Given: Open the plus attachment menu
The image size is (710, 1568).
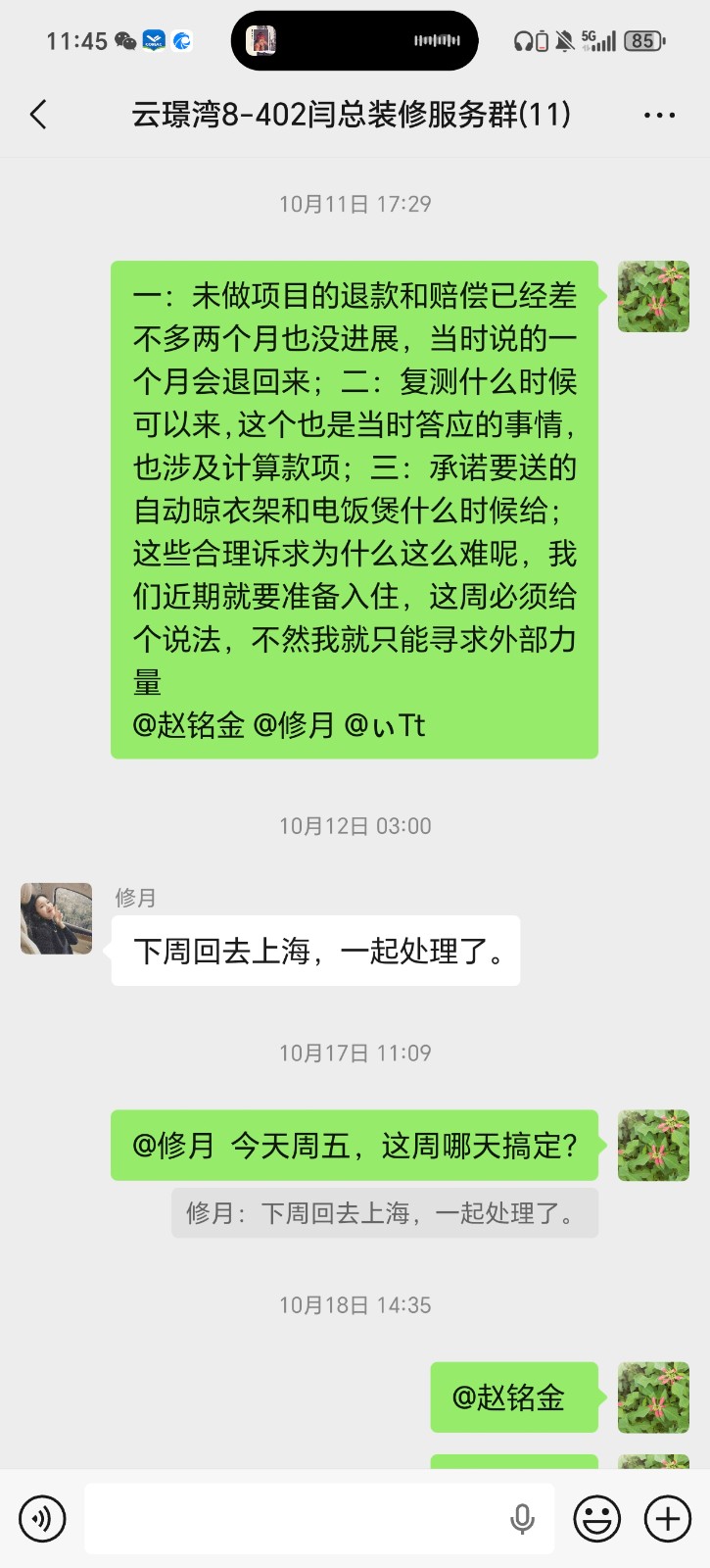Looking at the screenshot, I should click(667, 1518).
